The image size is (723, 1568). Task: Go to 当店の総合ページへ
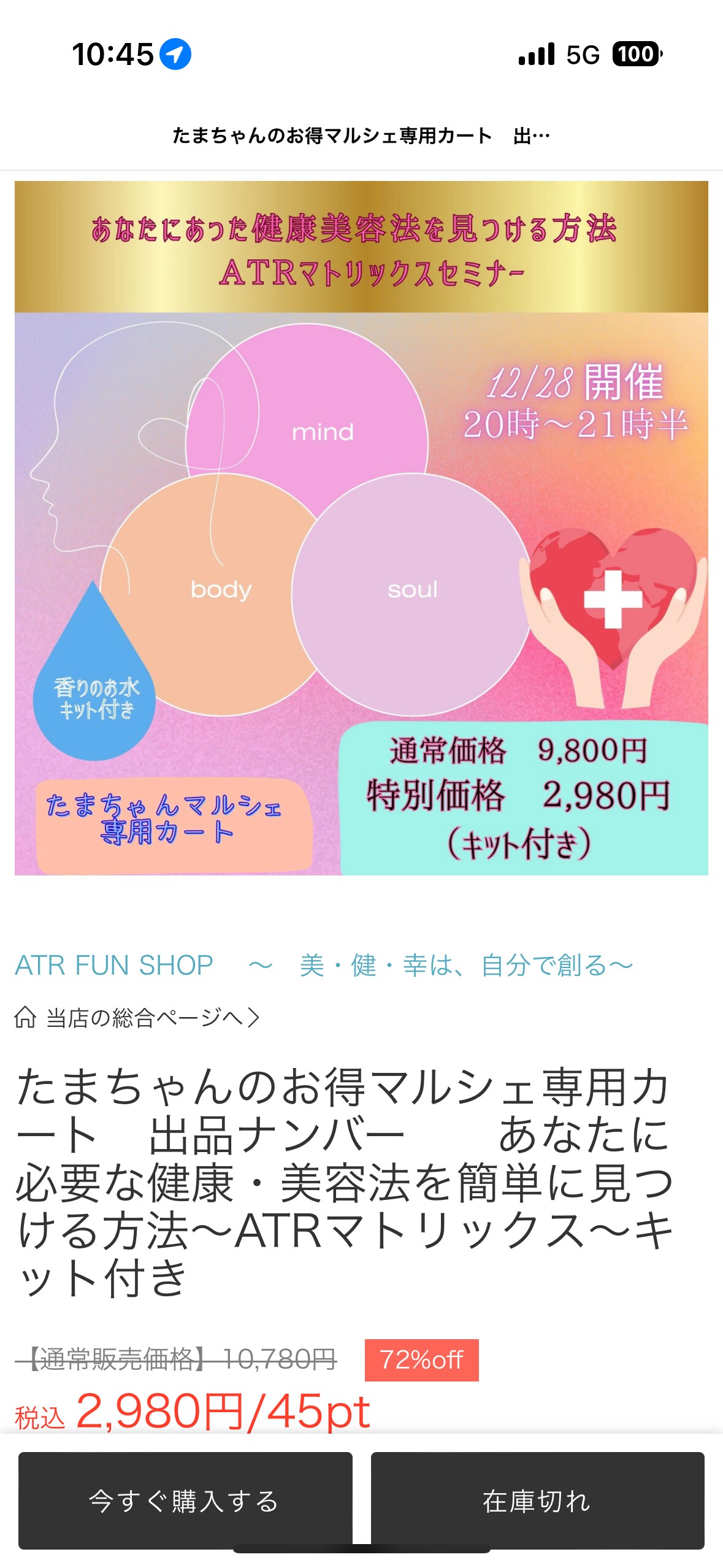(137, 1018)
